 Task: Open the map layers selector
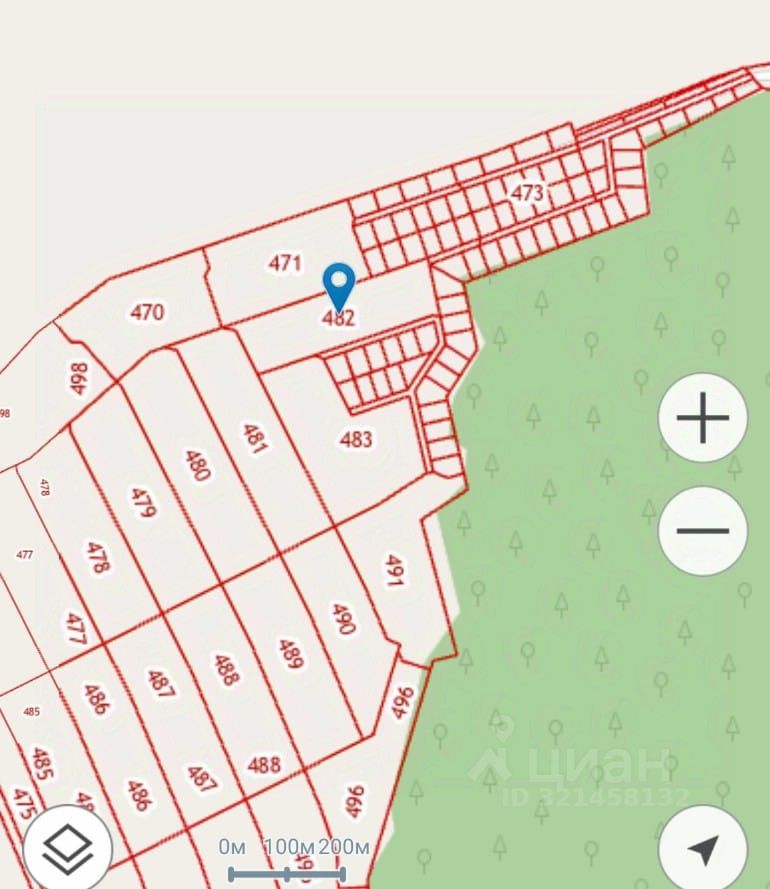67,848
